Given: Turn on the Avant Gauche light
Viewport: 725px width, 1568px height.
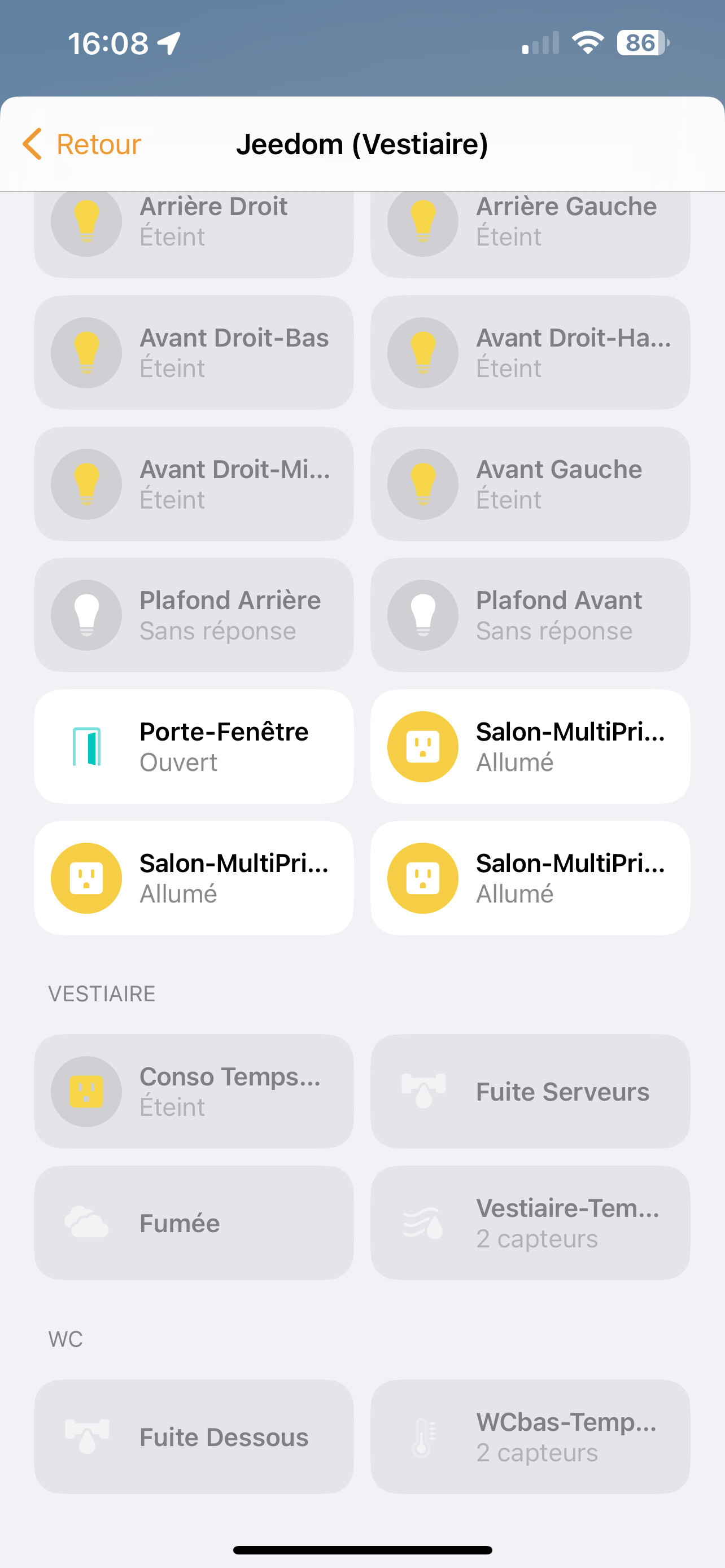Looking at the screenshot, I should [423, 484].
